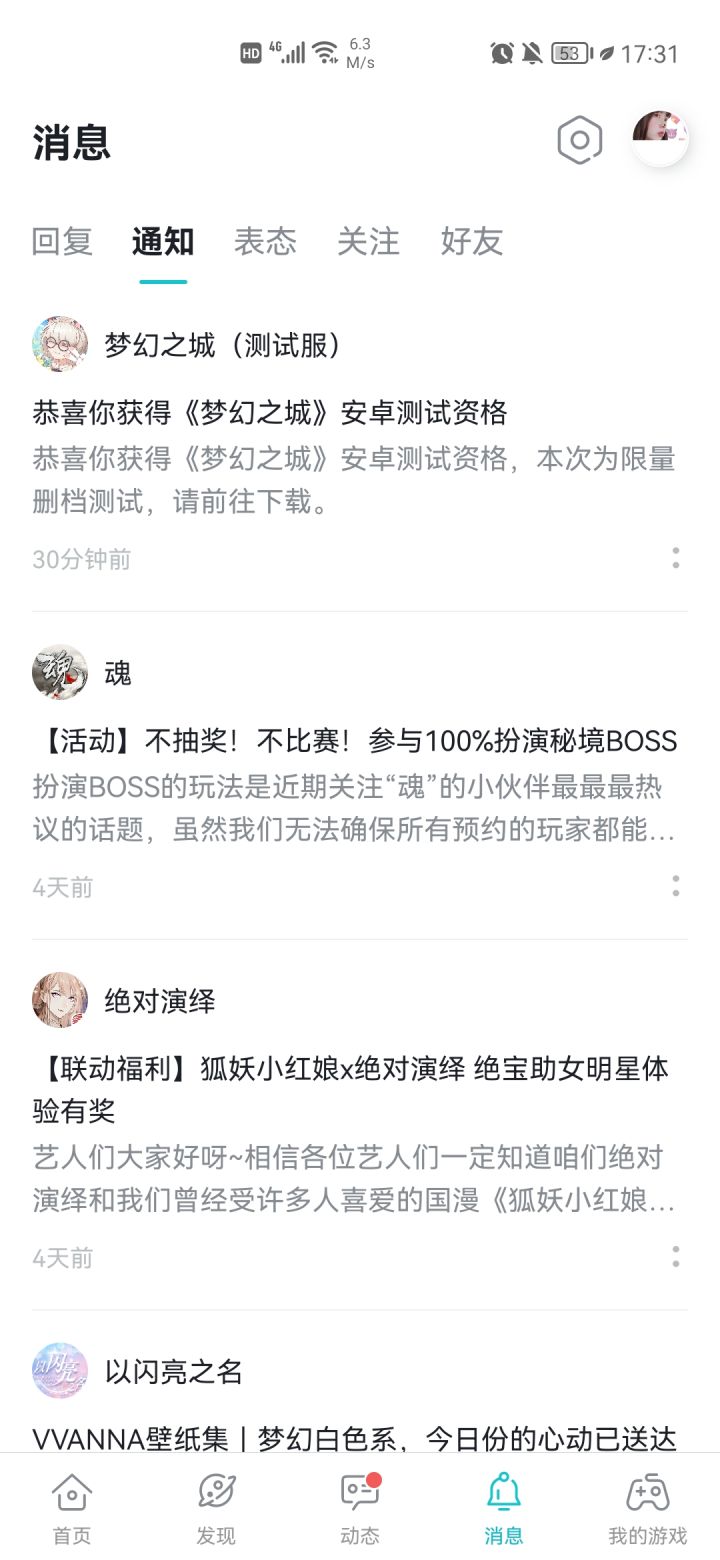This screenshot has height=1560, width=720.
Task: Open more options for the 魂 notification
Action: [x=676, y=885]
